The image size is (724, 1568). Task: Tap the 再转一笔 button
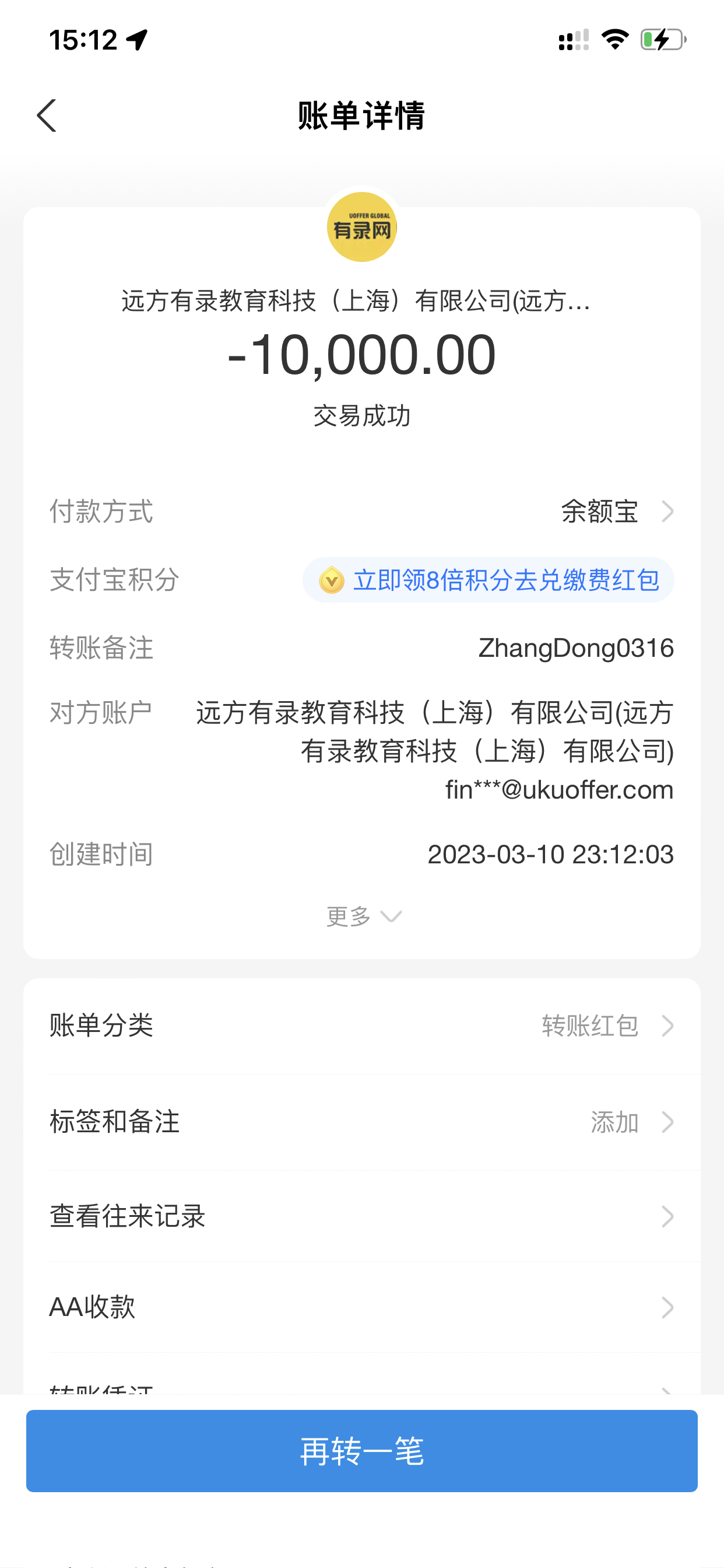point(361,1451)
